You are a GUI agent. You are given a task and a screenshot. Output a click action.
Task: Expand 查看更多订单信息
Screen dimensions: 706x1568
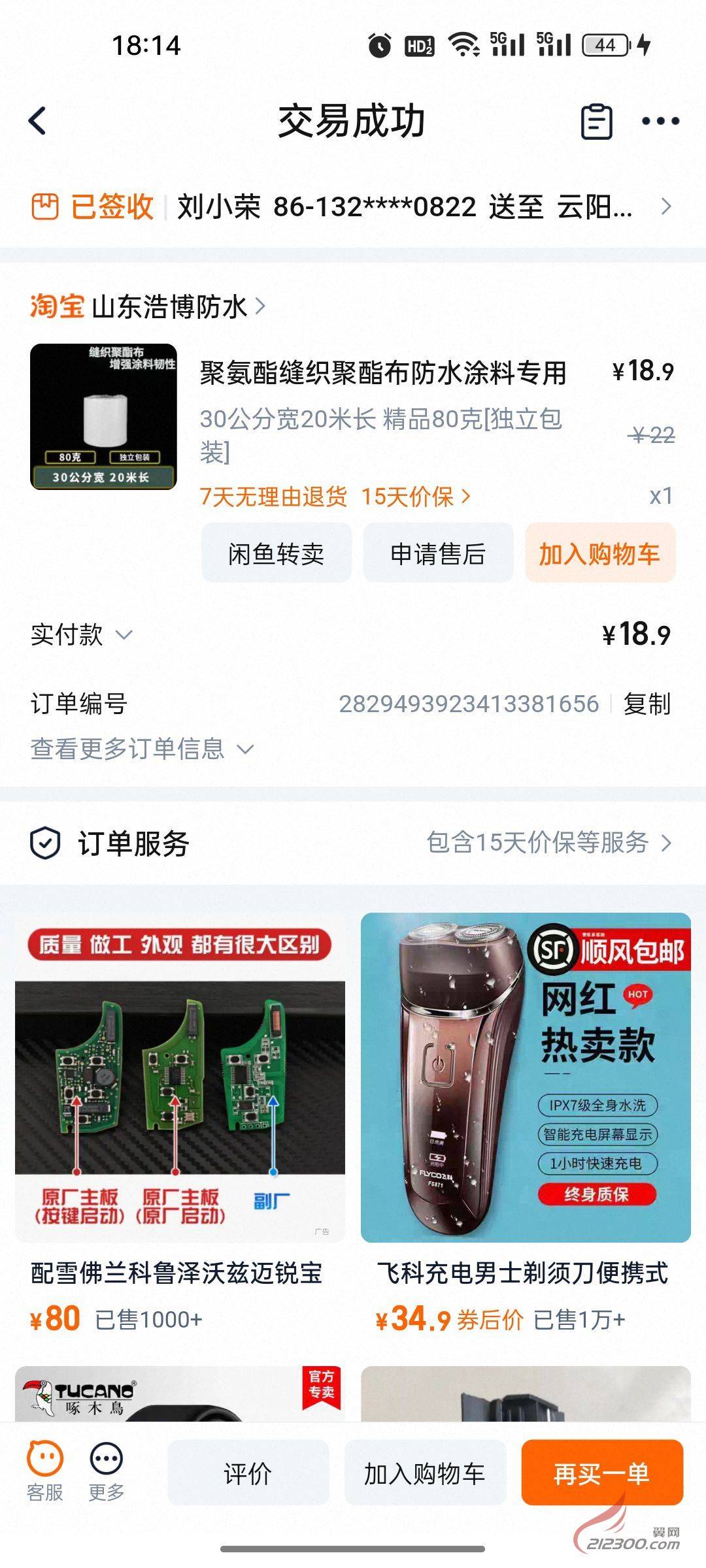(x=141, y=749)
